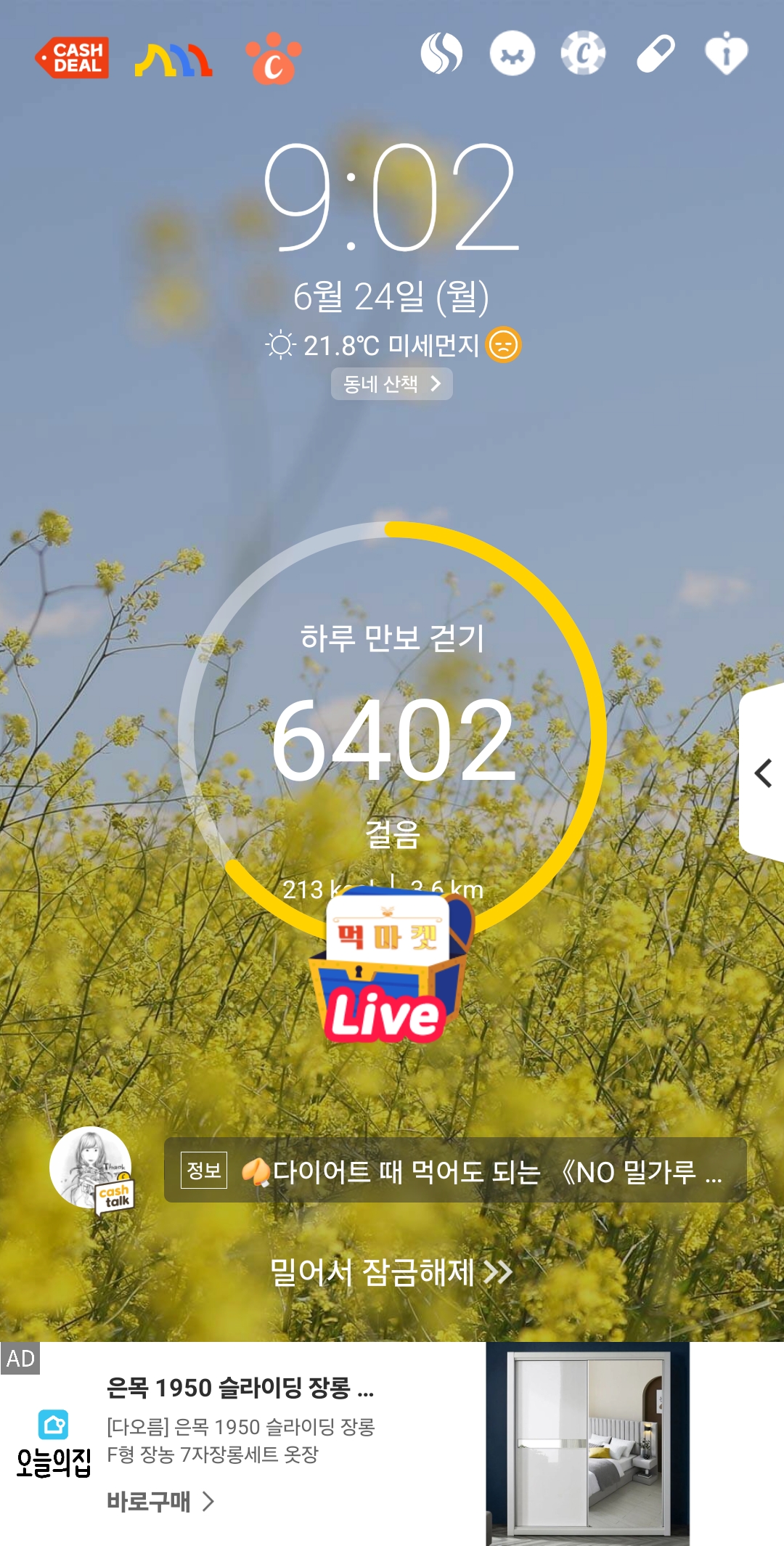The image size is (784, 1546).
Task: Open the heart info icon
Action: [x=726, y=54]
